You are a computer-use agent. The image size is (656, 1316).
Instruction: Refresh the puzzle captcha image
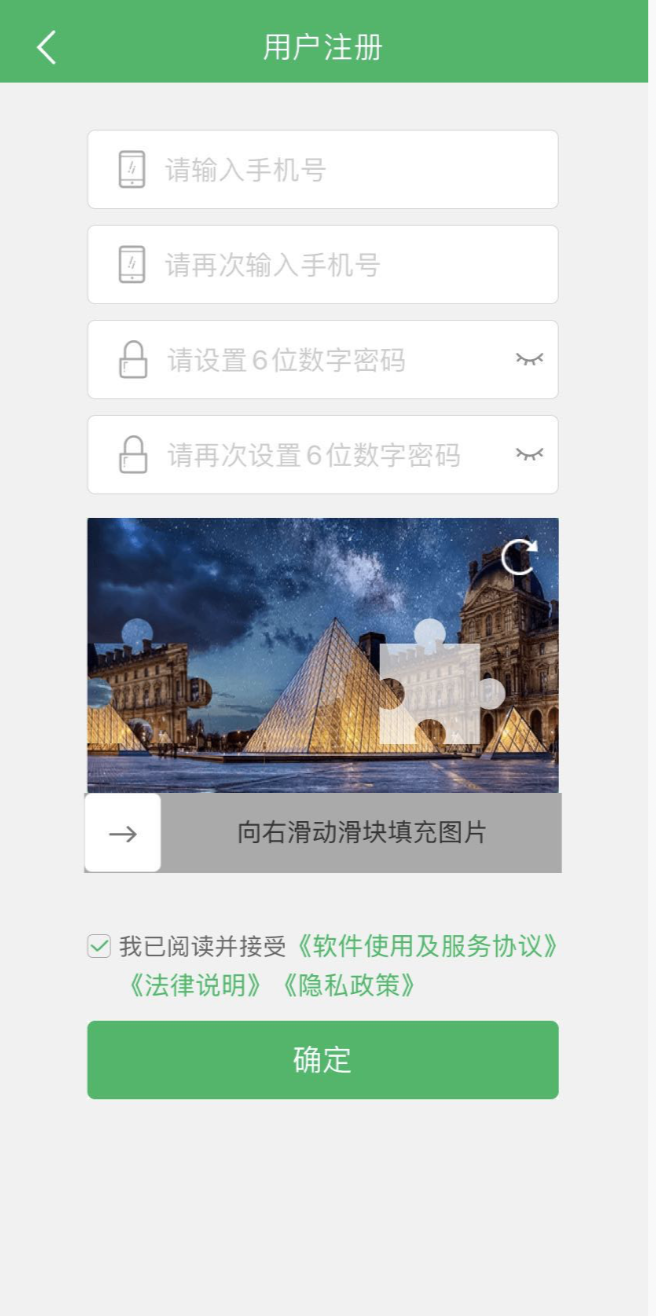point(519,557)
